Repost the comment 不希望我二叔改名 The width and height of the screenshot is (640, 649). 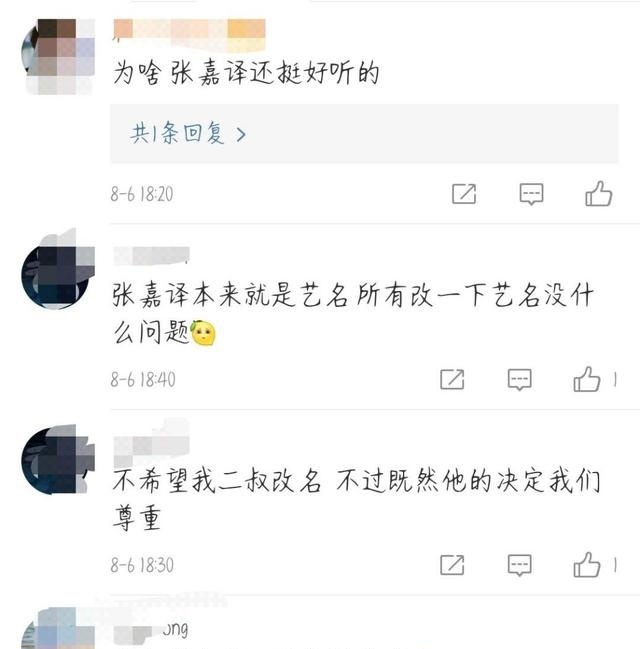pyautogui.click(x=452, y=565)
